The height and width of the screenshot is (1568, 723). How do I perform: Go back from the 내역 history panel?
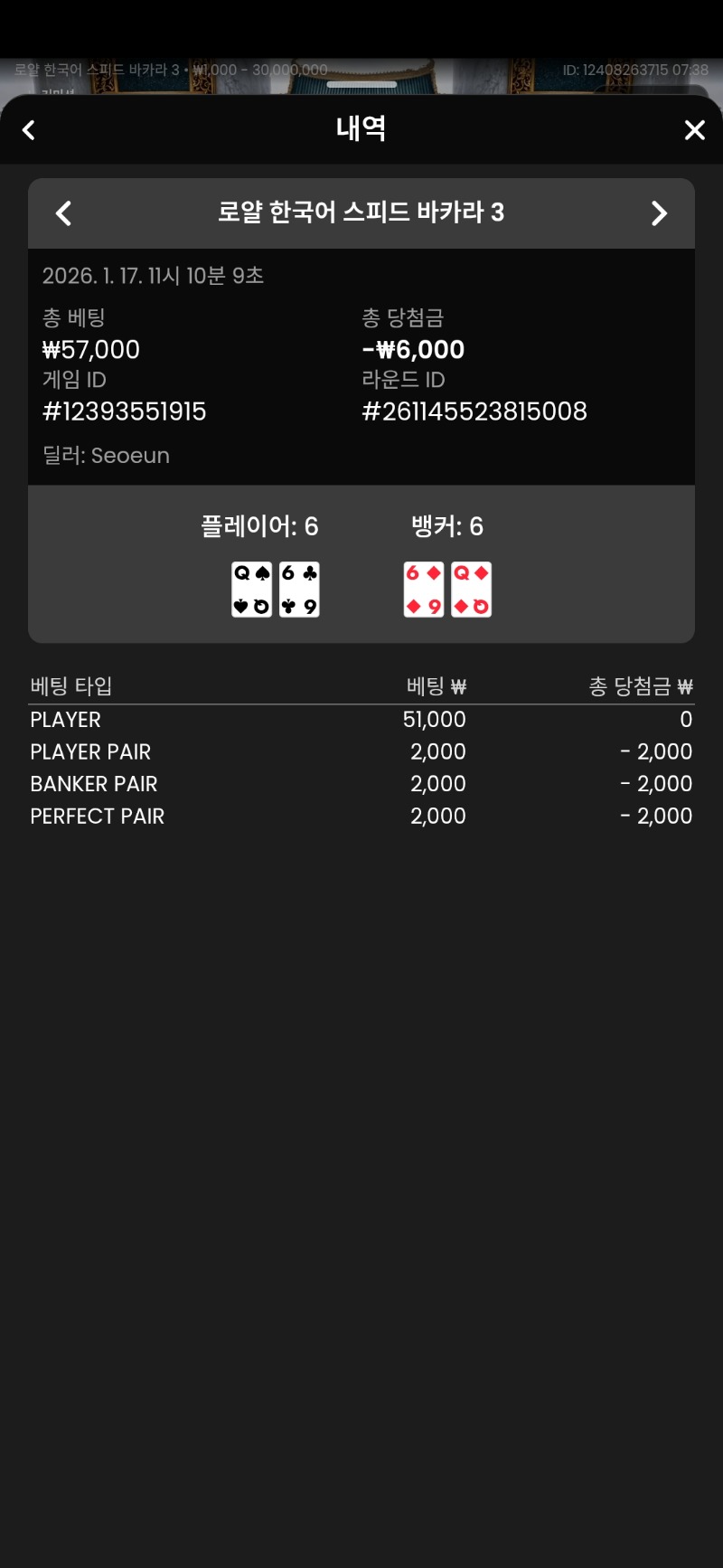tap(29, 130)
